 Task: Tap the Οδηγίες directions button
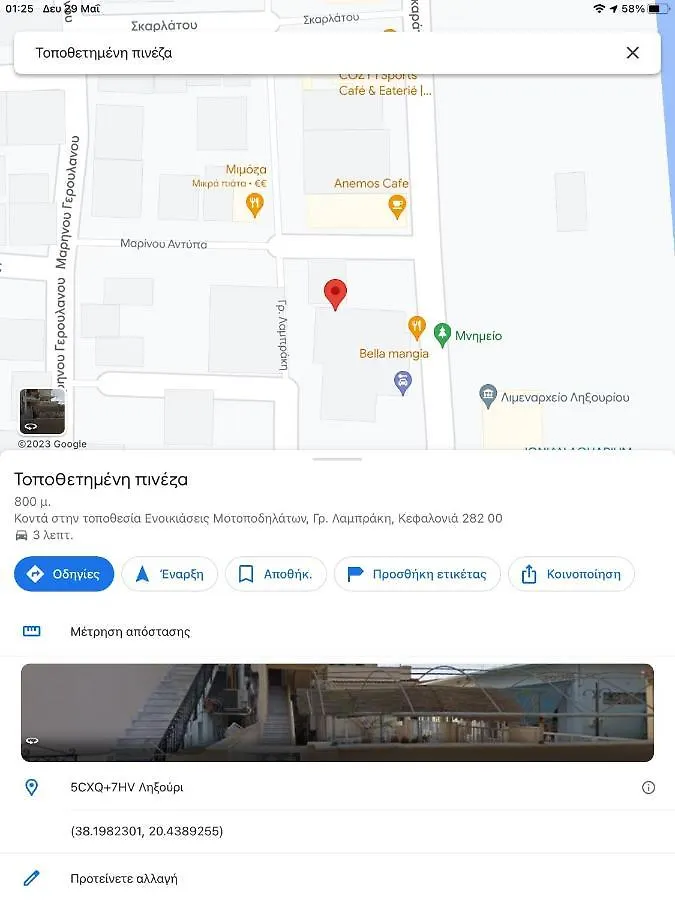(64, 574)
